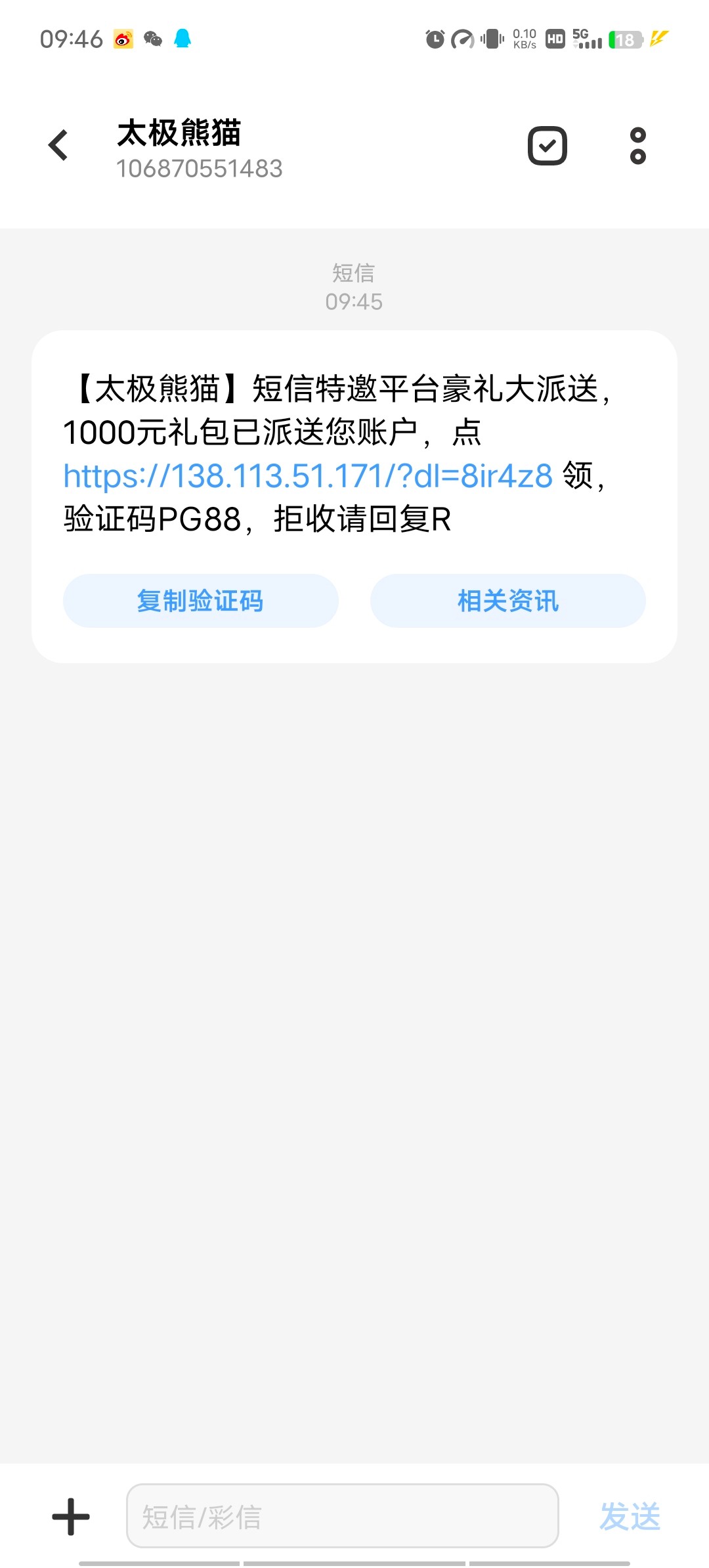Tap the contact name 太极熊猫
The height and width of the screenshot is (1568, 709).
[x=178, y=133]
